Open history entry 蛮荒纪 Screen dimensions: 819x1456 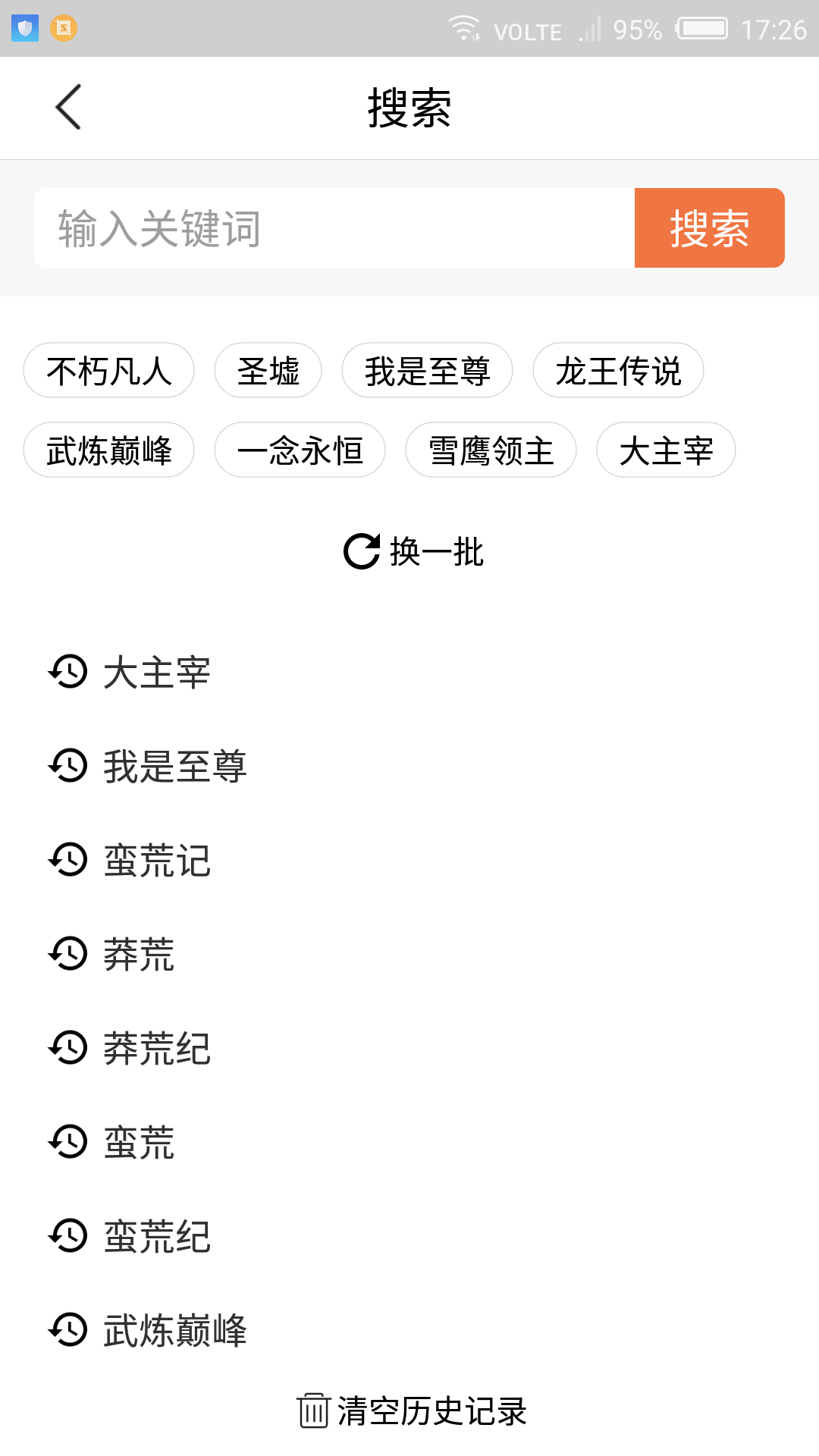click(156, 1236)
